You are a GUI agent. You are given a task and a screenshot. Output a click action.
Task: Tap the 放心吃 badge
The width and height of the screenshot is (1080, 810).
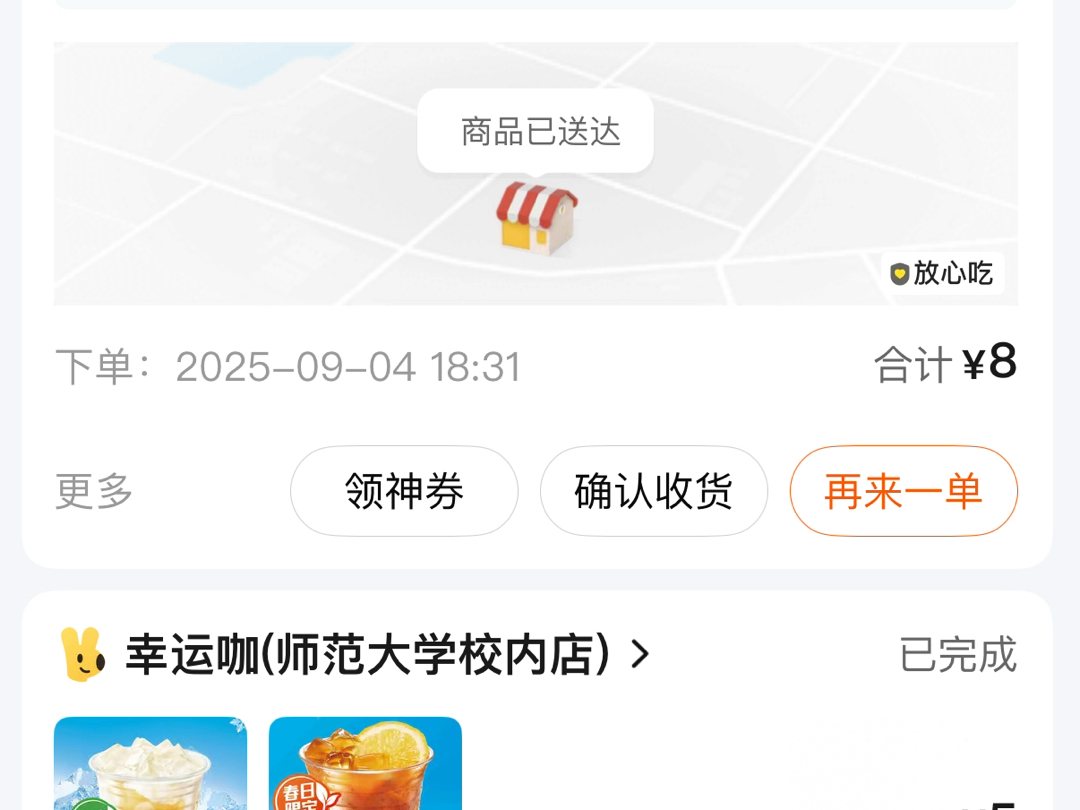pyautogui.click(x=942, y=273)
